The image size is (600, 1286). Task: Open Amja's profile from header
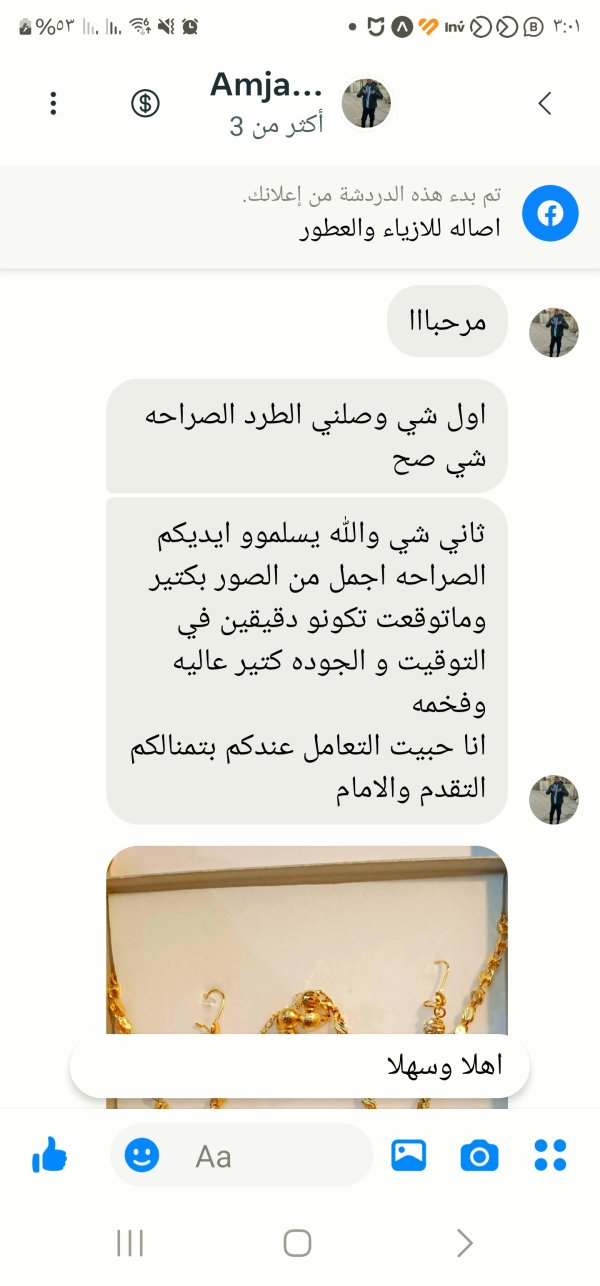267,88
